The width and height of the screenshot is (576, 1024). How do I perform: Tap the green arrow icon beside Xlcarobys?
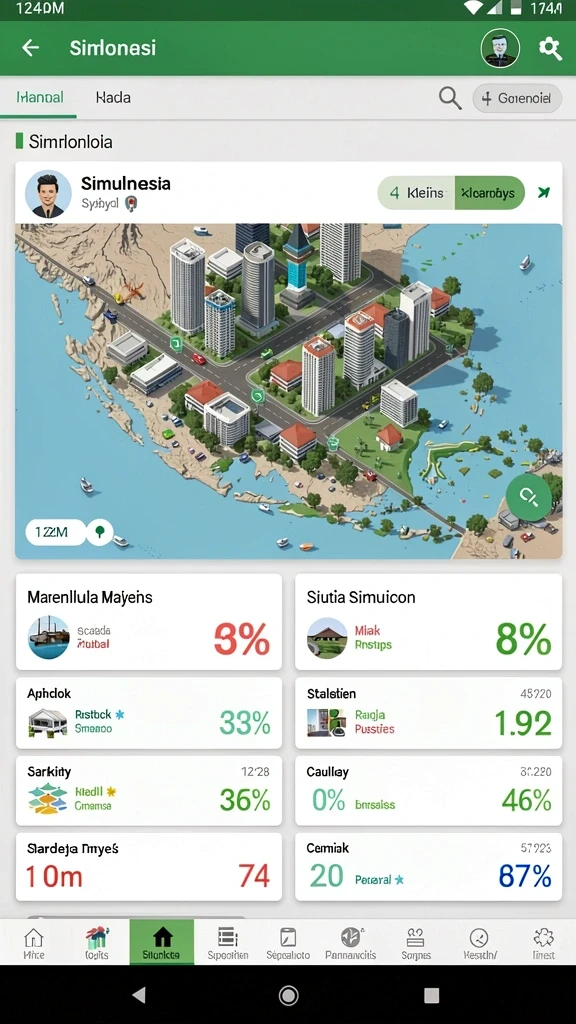(544, 193)
